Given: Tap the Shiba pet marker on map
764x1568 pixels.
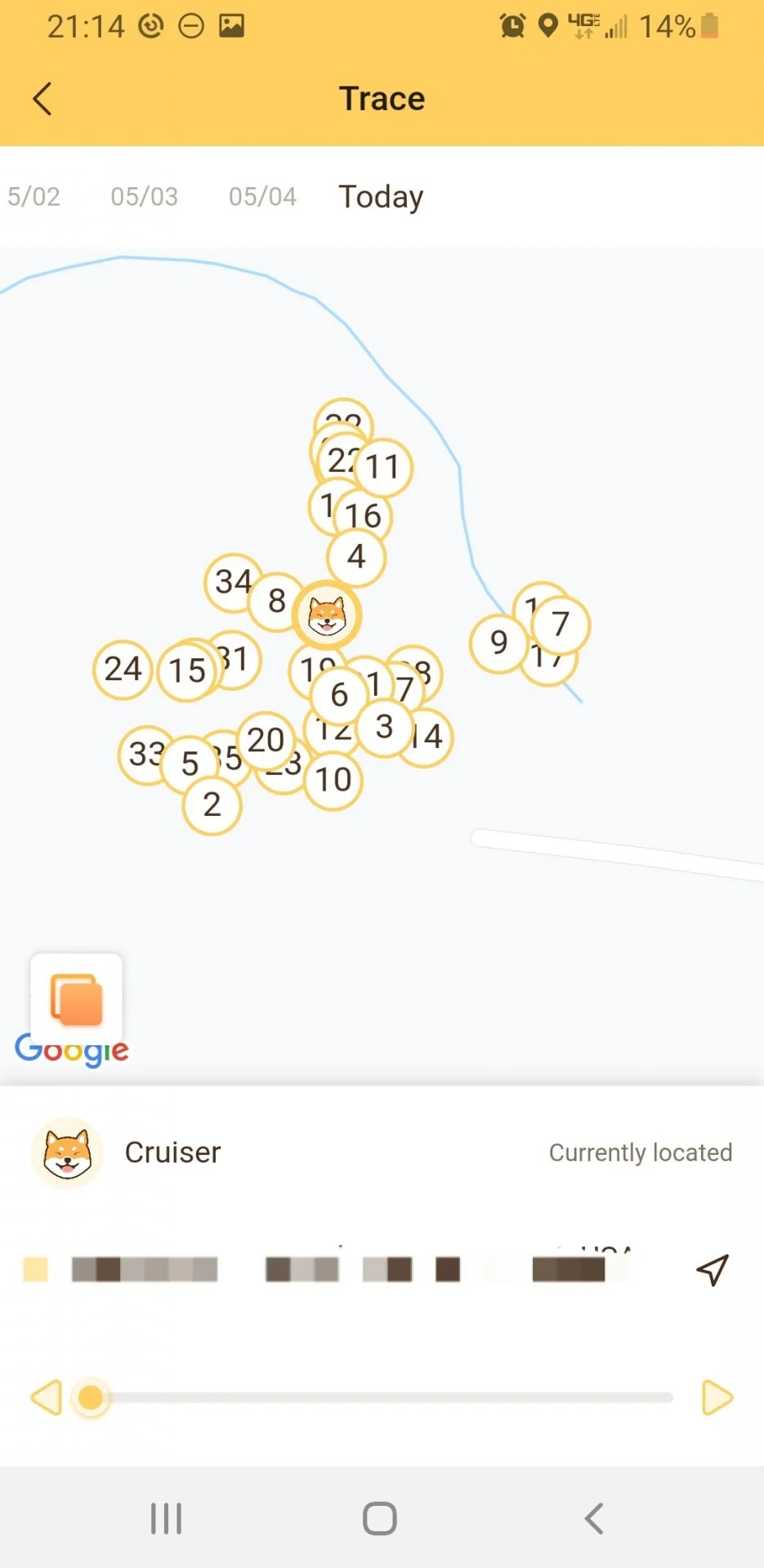Looking at the screenshot, I should (327, 615).
